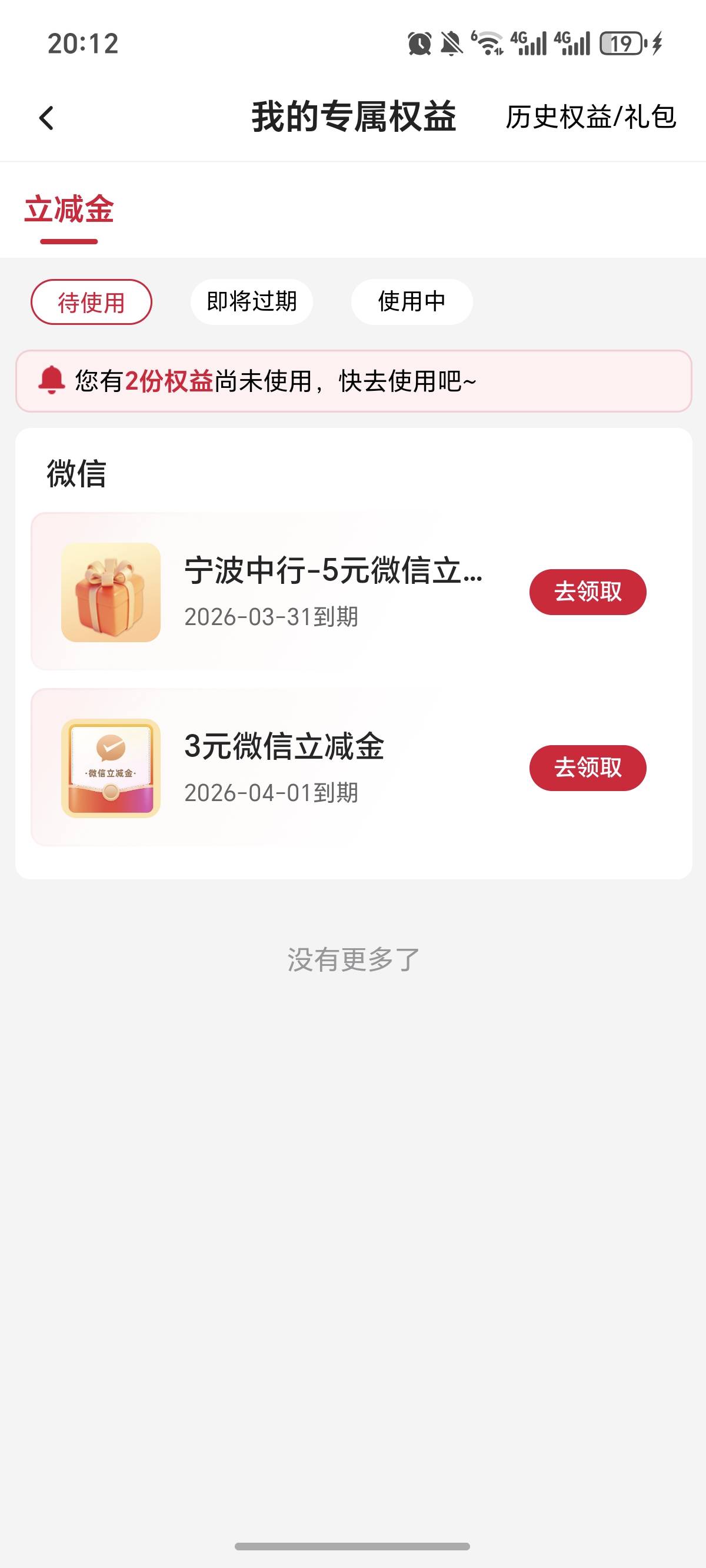The height and width of the screenshot is (1568, 706).
Task: Show 待使用 benefits
Action: 91,302
